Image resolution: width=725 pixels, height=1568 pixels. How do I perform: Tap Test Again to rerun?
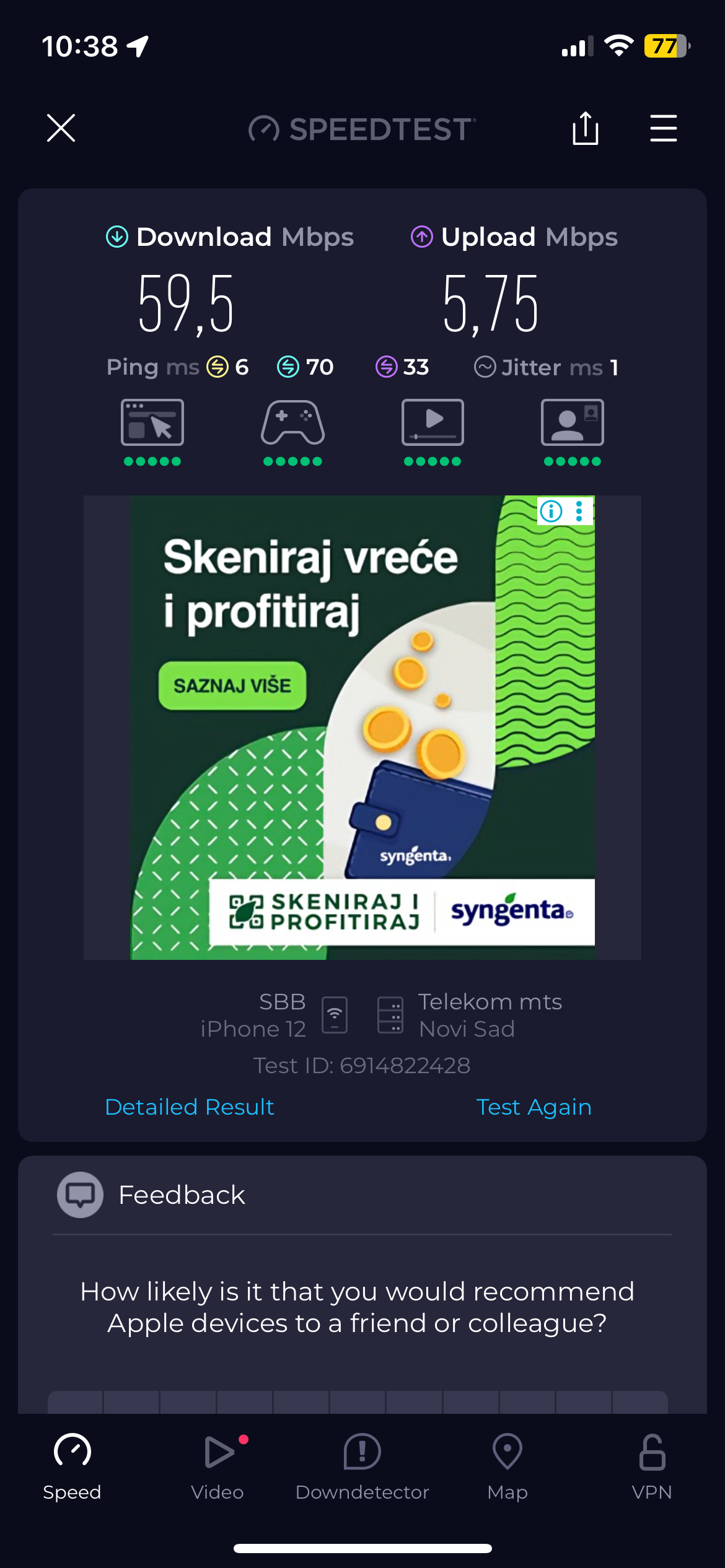click(534, 1107)
